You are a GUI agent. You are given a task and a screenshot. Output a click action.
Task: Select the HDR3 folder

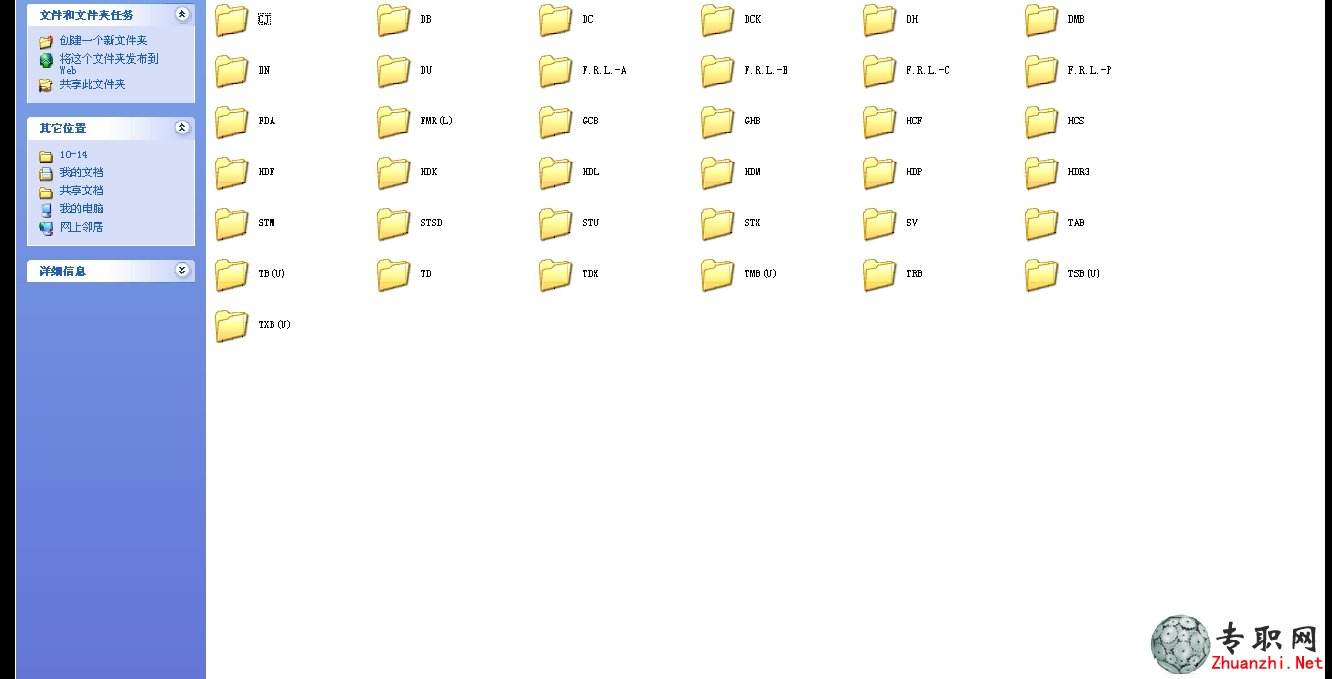[x=1042, y=173]
